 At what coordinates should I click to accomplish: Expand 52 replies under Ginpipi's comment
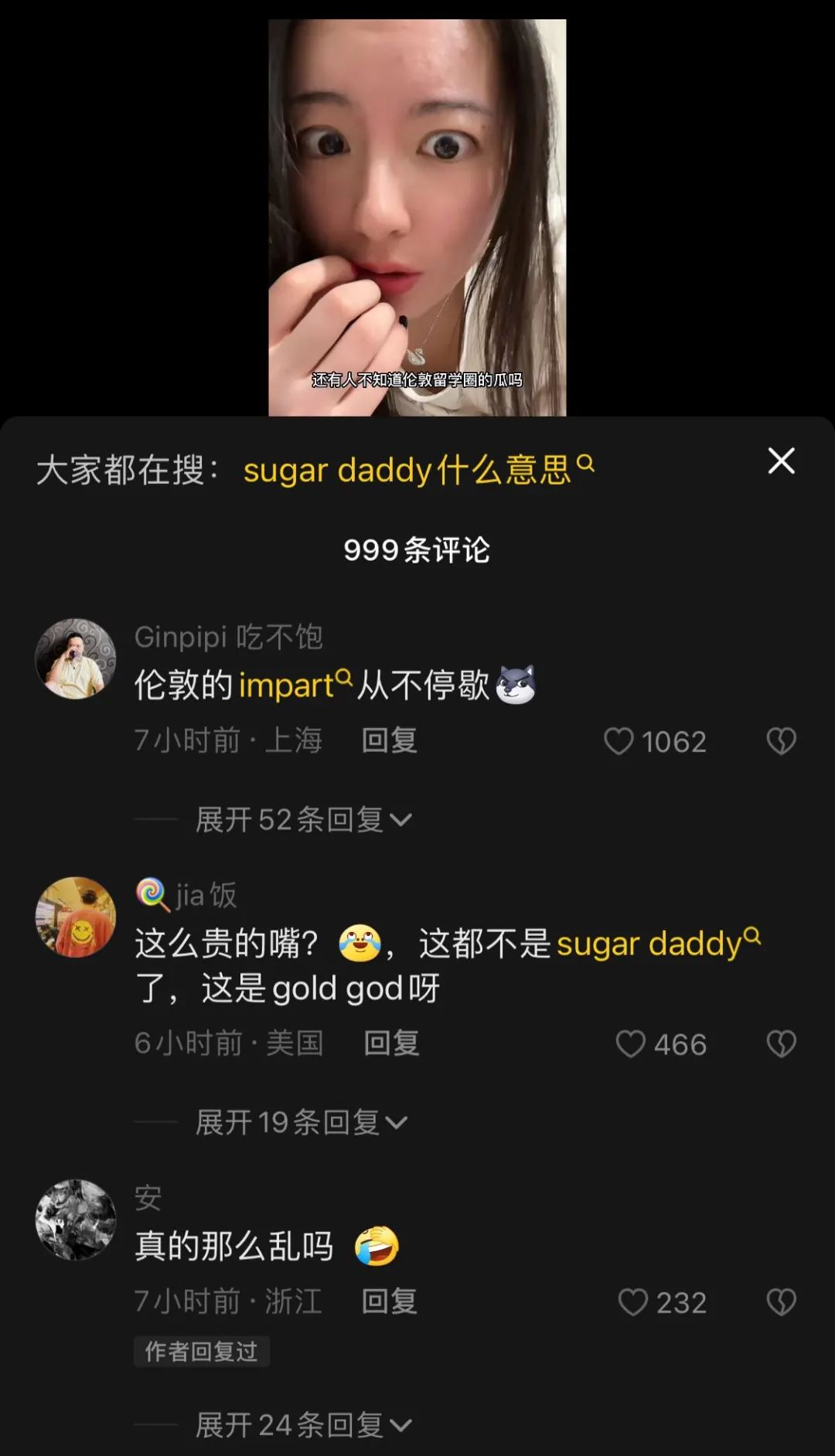(303, 819)
